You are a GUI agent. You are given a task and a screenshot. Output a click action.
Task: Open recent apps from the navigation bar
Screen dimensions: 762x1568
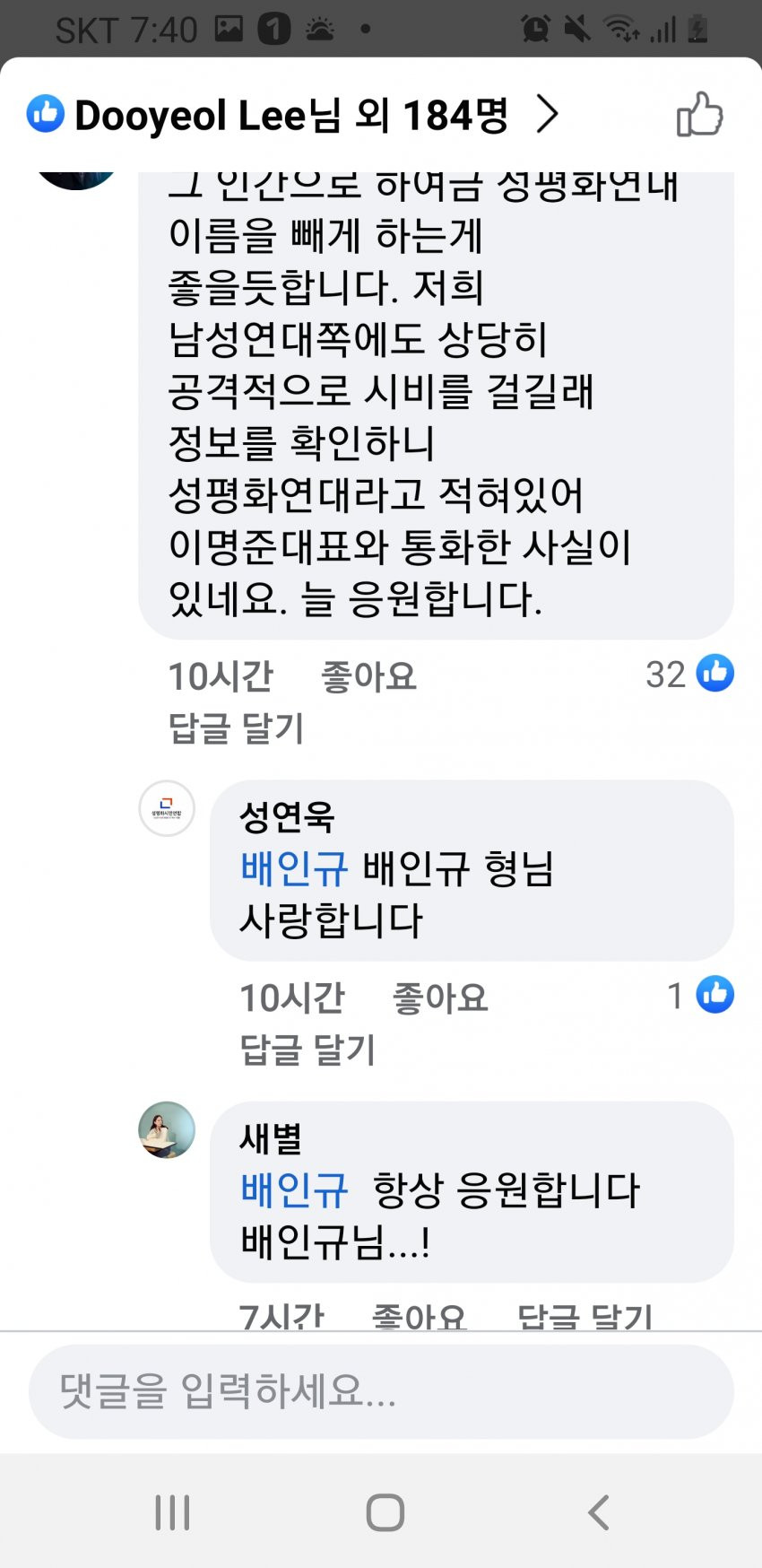[172, 1511]
